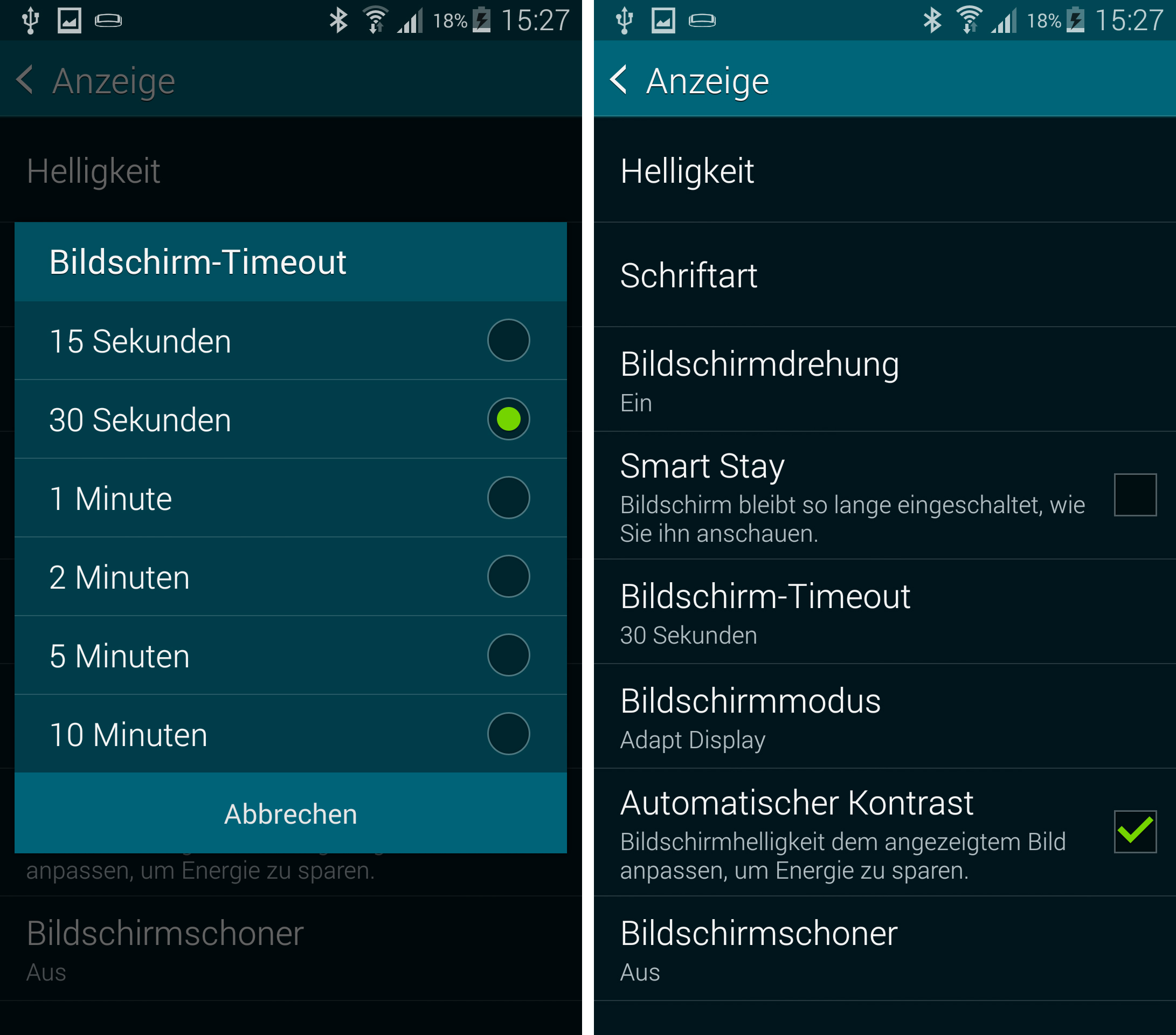
Task: Select the 15 Sekunden timeout option
Action: [290, 341]
